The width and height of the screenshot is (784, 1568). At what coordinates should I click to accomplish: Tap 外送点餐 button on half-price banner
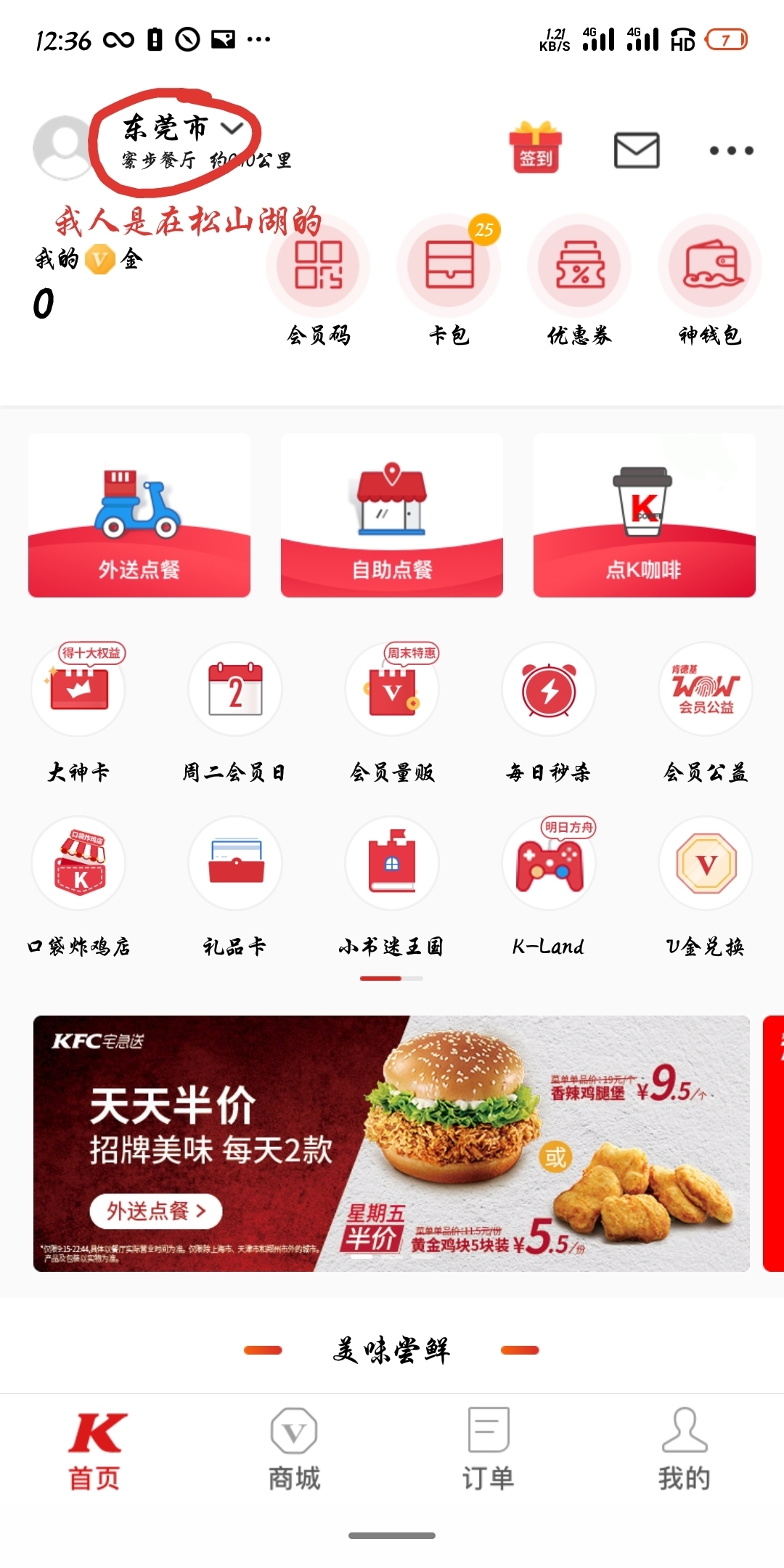[156, 1211]
